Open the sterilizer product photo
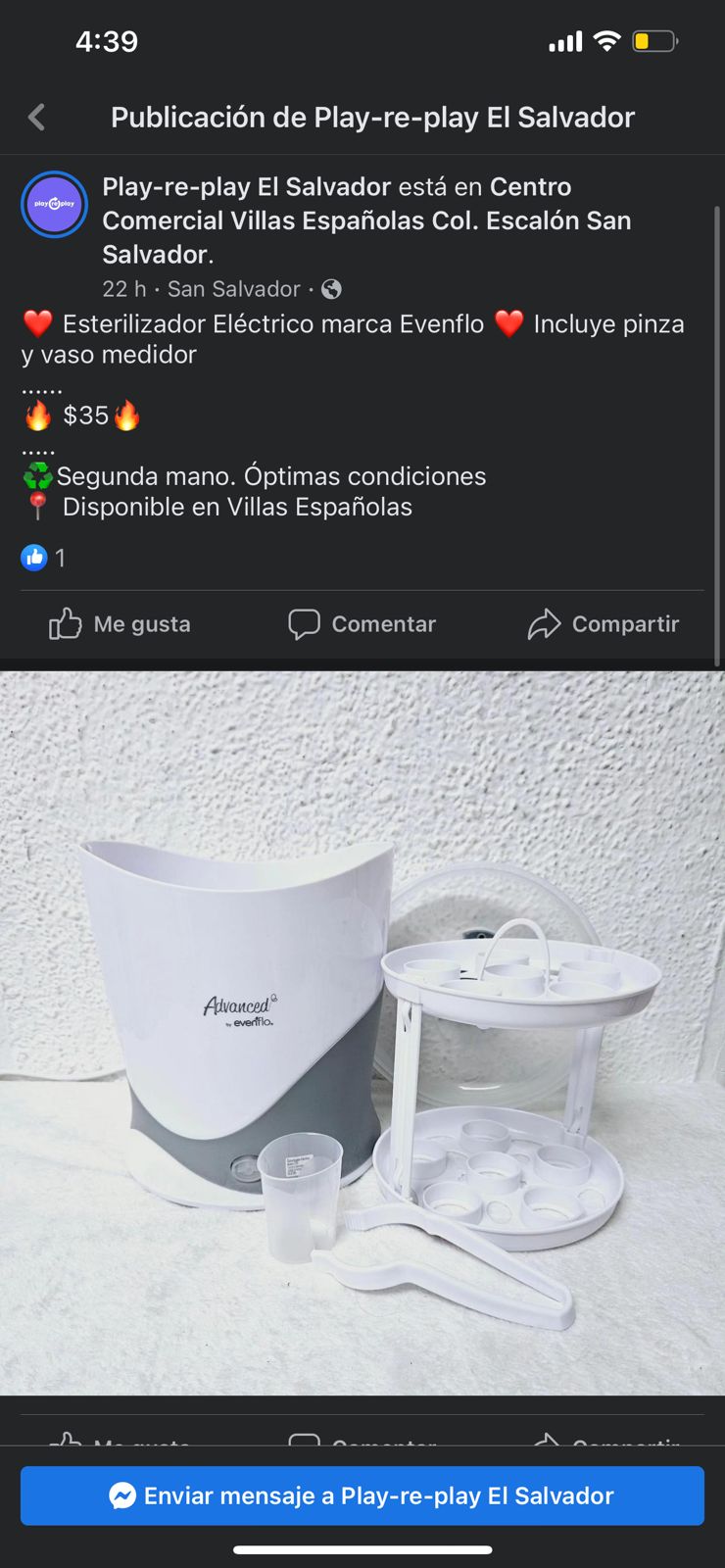Screen dimensions: 725x1568 pyautogui.click(x=362, y=1033)
